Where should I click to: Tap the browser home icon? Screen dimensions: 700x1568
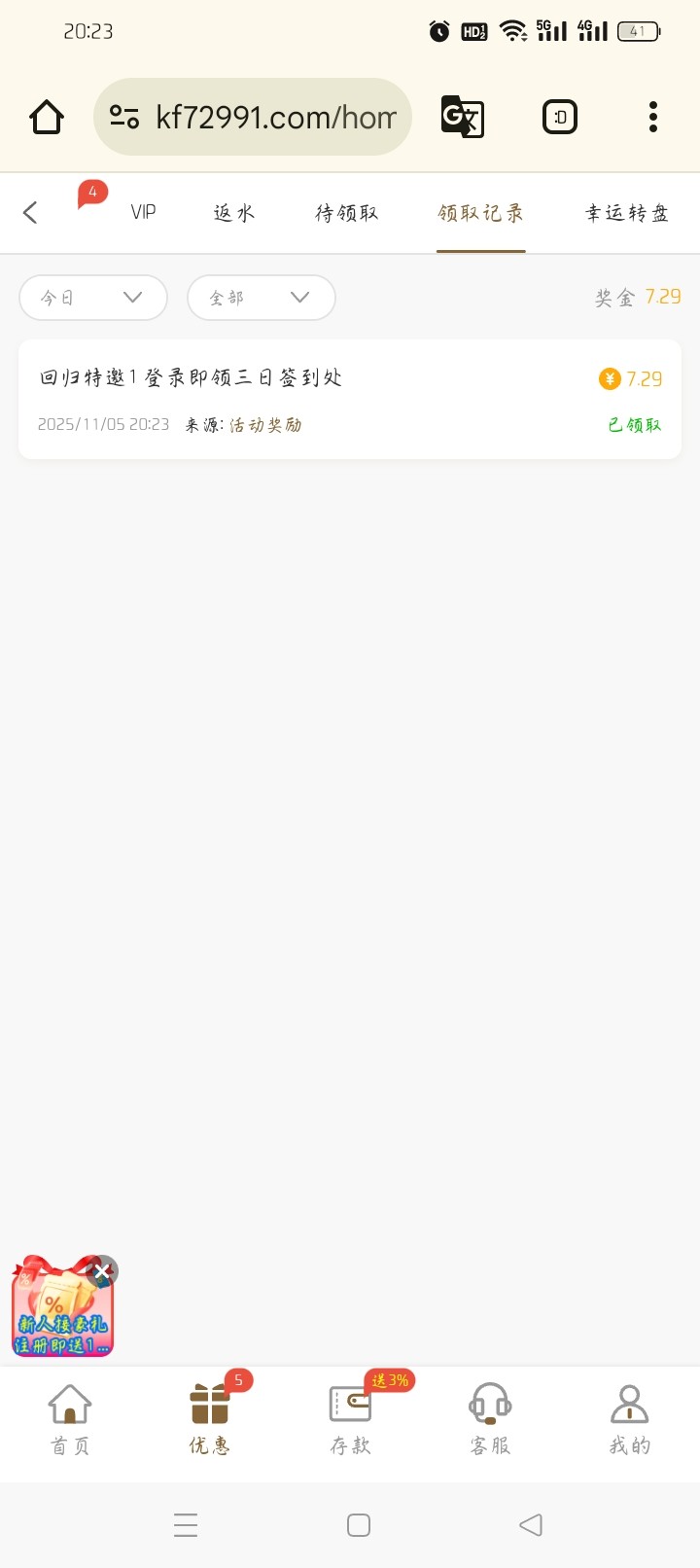click(x=47, y=117)
